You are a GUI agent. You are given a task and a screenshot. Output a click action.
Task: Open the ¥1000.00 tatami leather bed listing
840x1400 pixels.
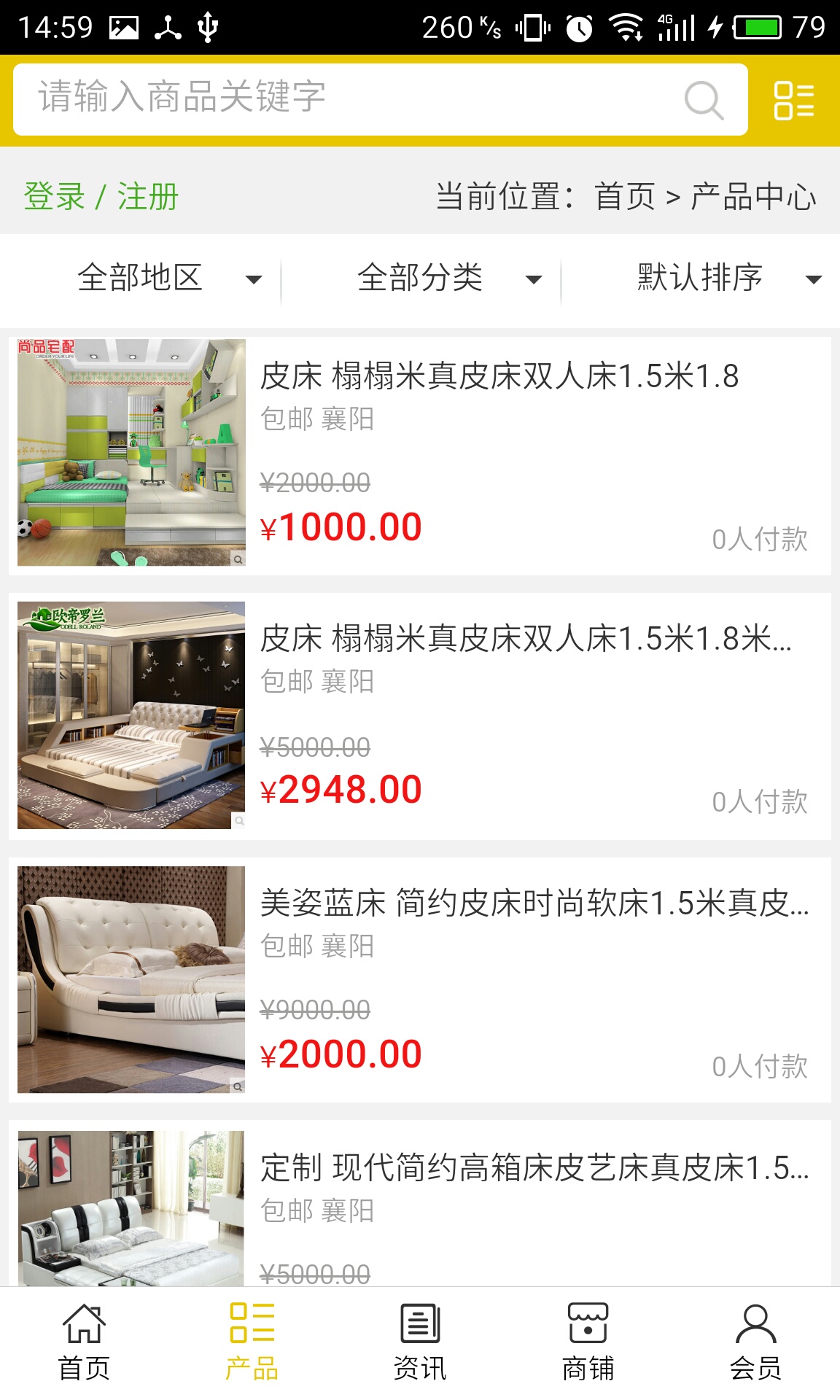pos(499,377)
